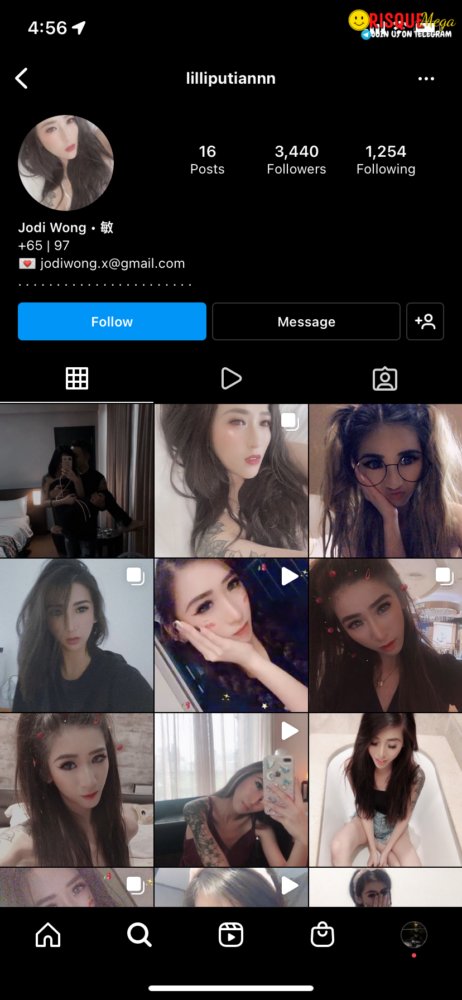Screen dimensions: 462x1000
Task: Open the phone mirror selfie video post
Action: point(231,790)
